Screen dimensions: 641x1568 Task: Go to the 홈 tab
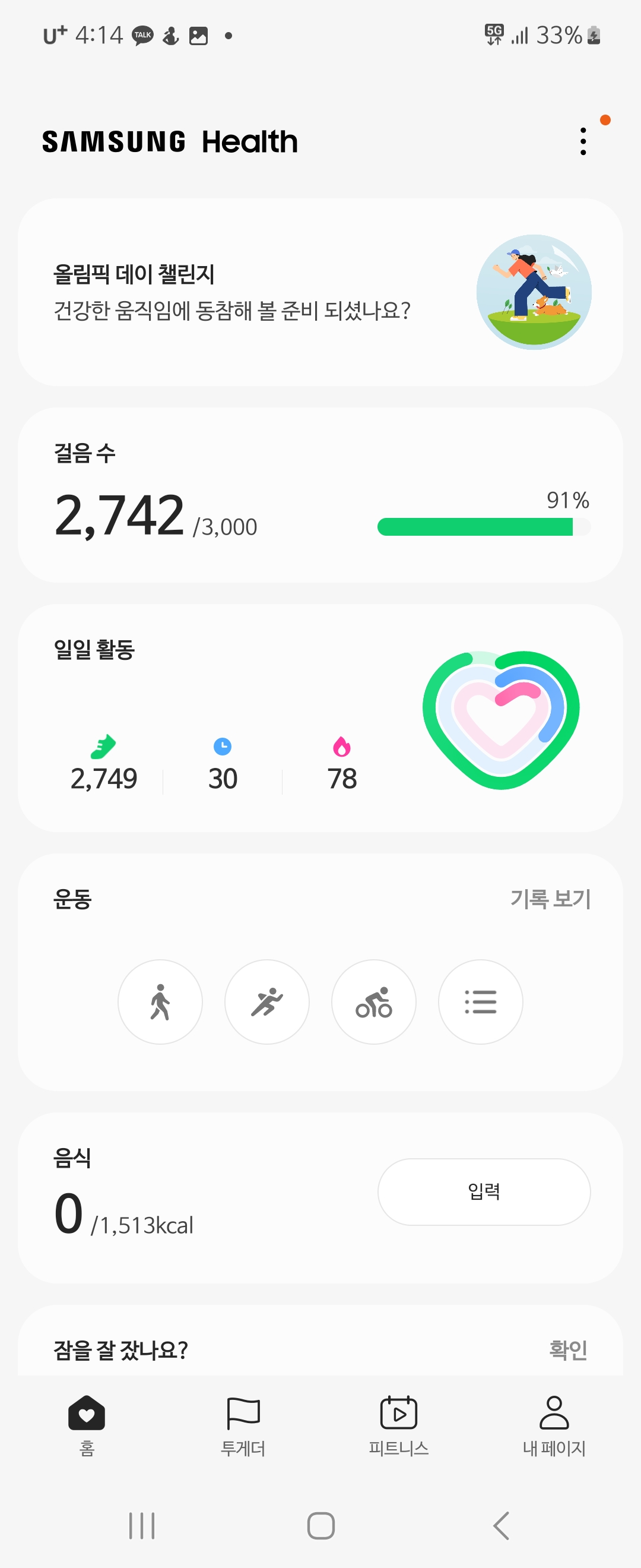click(x=87, y=1425)
